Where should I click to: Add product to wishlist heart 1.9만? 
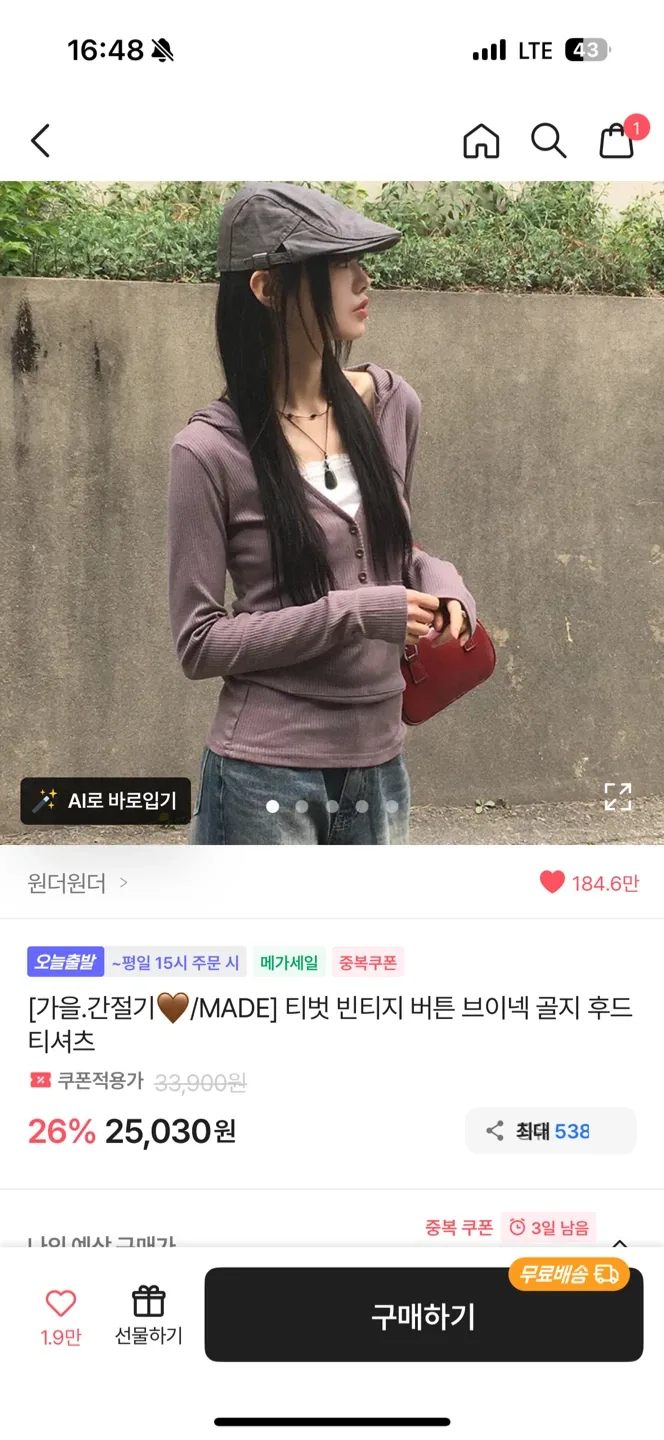61,1314
